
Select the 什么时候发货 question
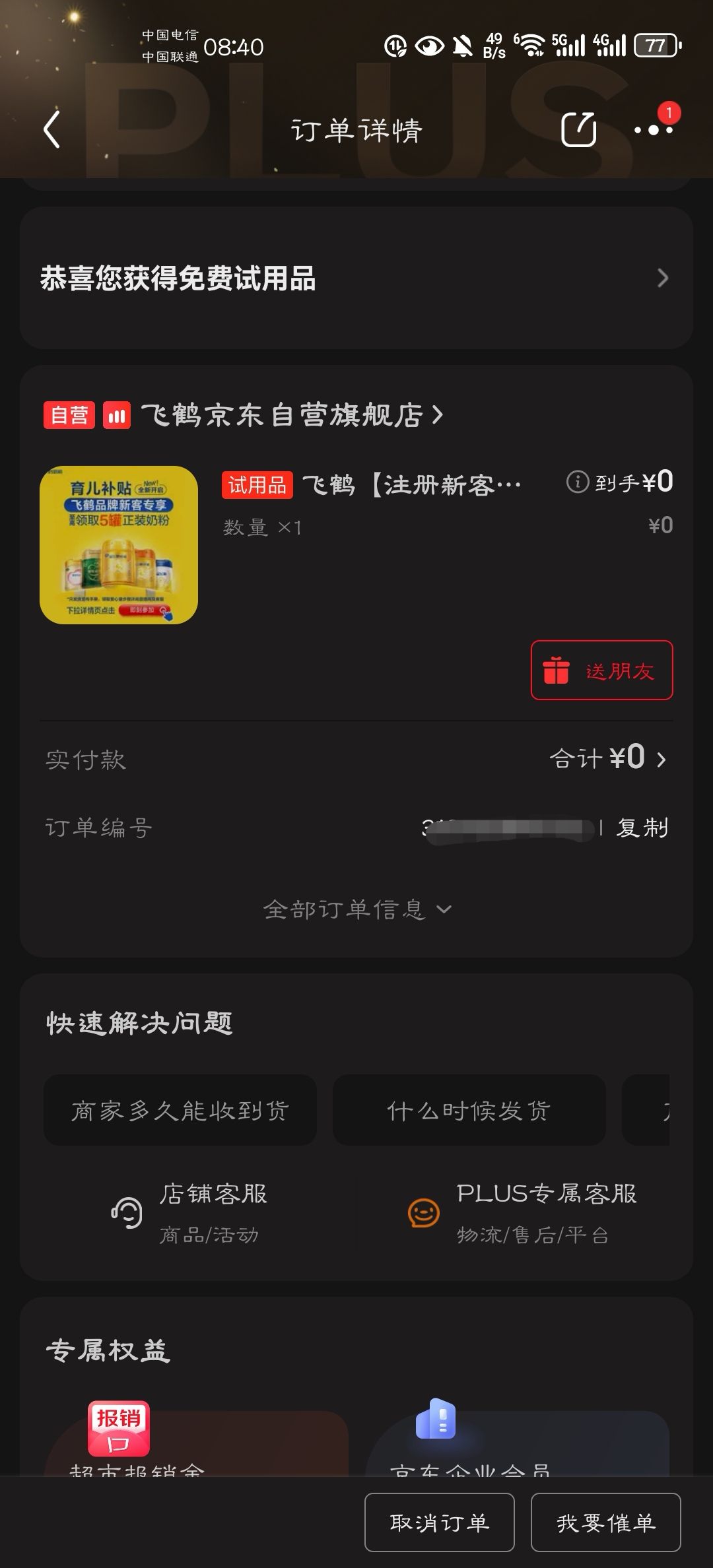click(469, 1110)
